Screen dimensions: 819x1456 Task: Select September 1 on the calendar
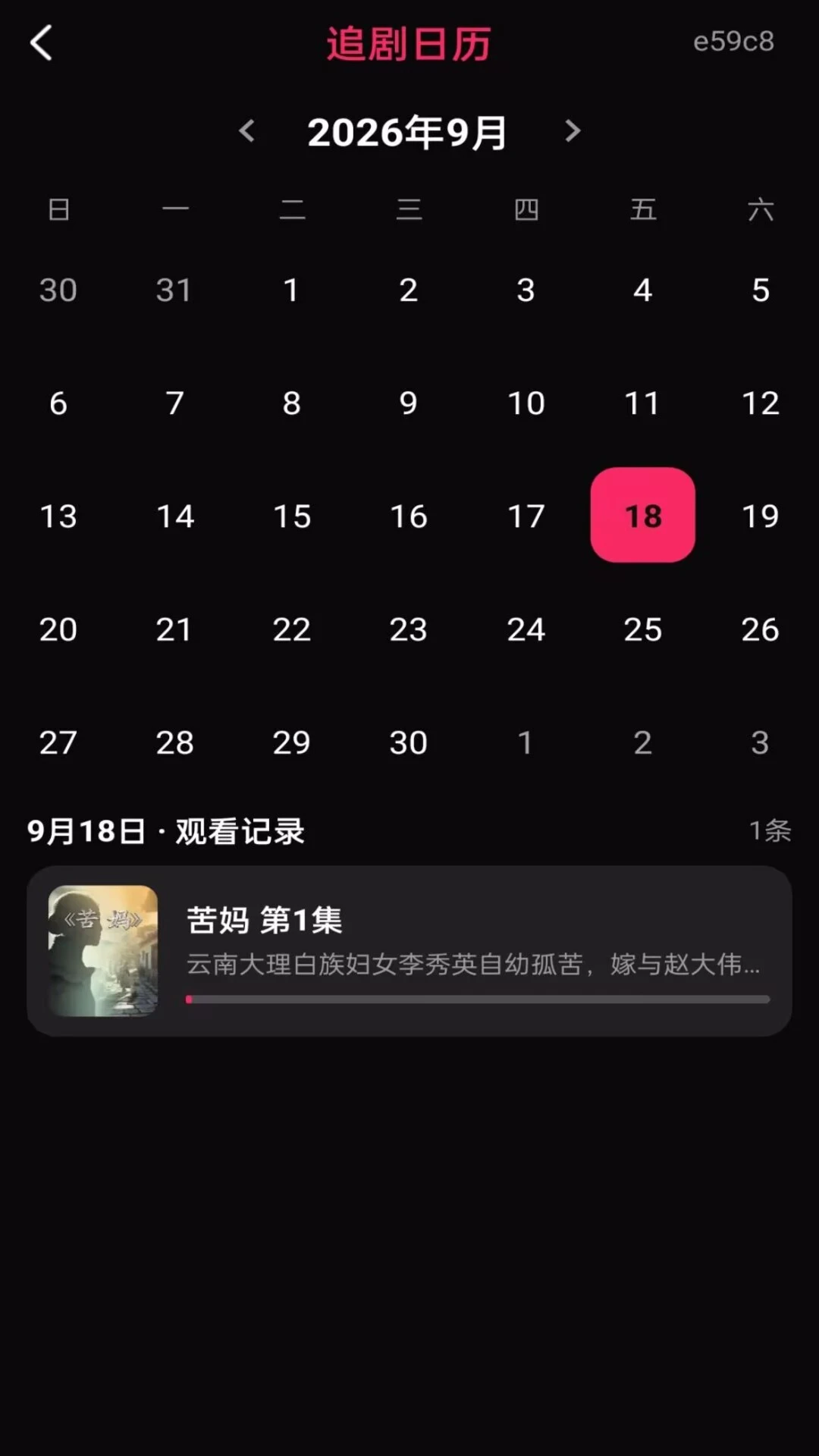[x=292, y=290]
